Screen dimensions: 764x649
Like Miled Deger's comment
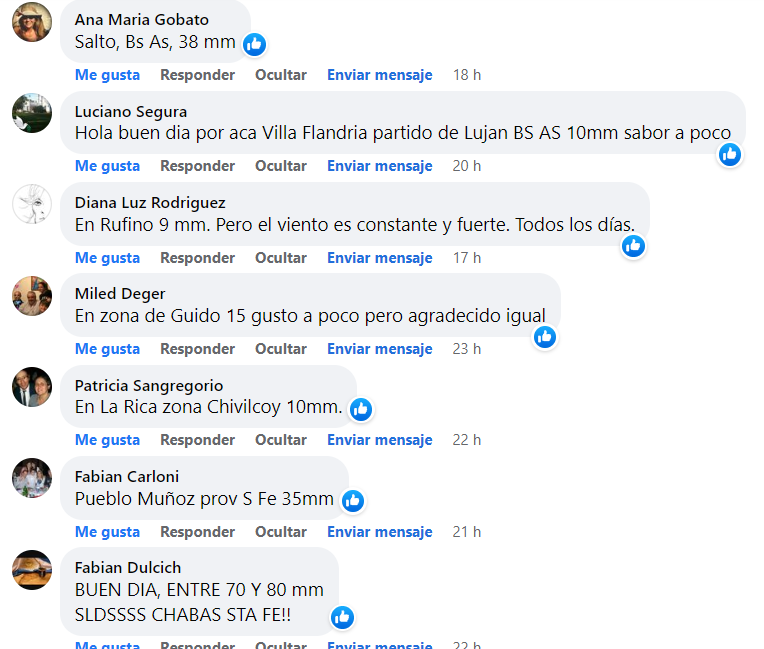click(x=107, y=349)
